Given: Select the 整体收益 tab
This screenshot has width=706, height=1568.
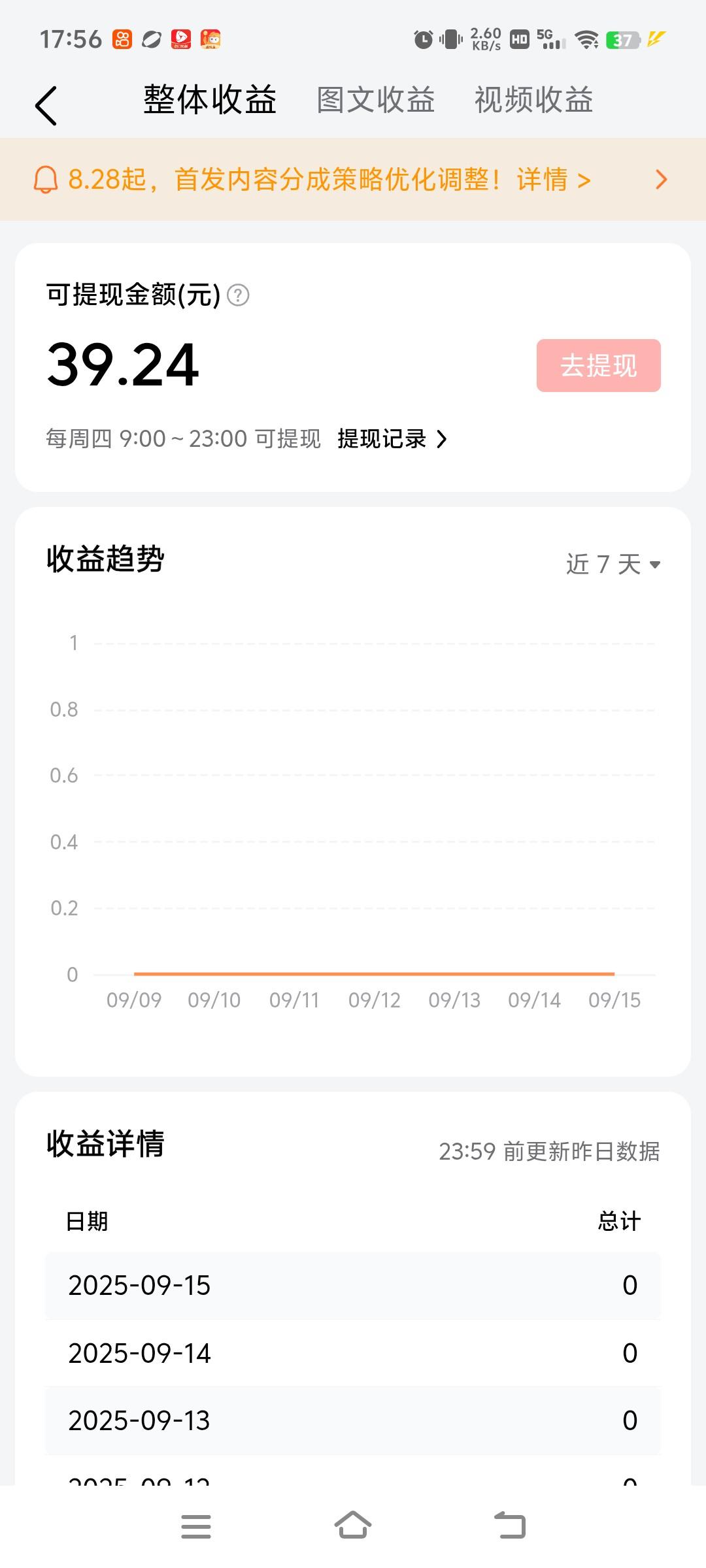Looking at the screenshot, I should coord(210,100).
